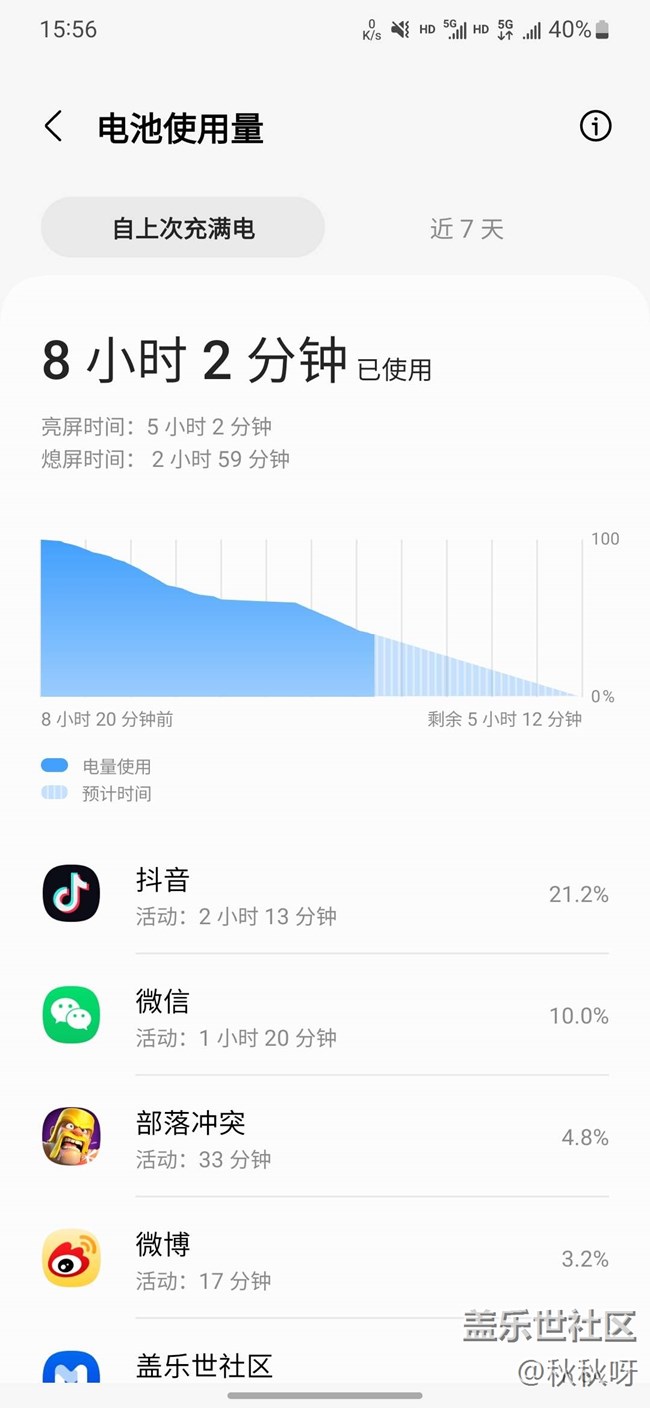Open the 部落冲突 usage row
Image resolution: width=650 pixels, height=1408 pixels.
pos(324,1138)
